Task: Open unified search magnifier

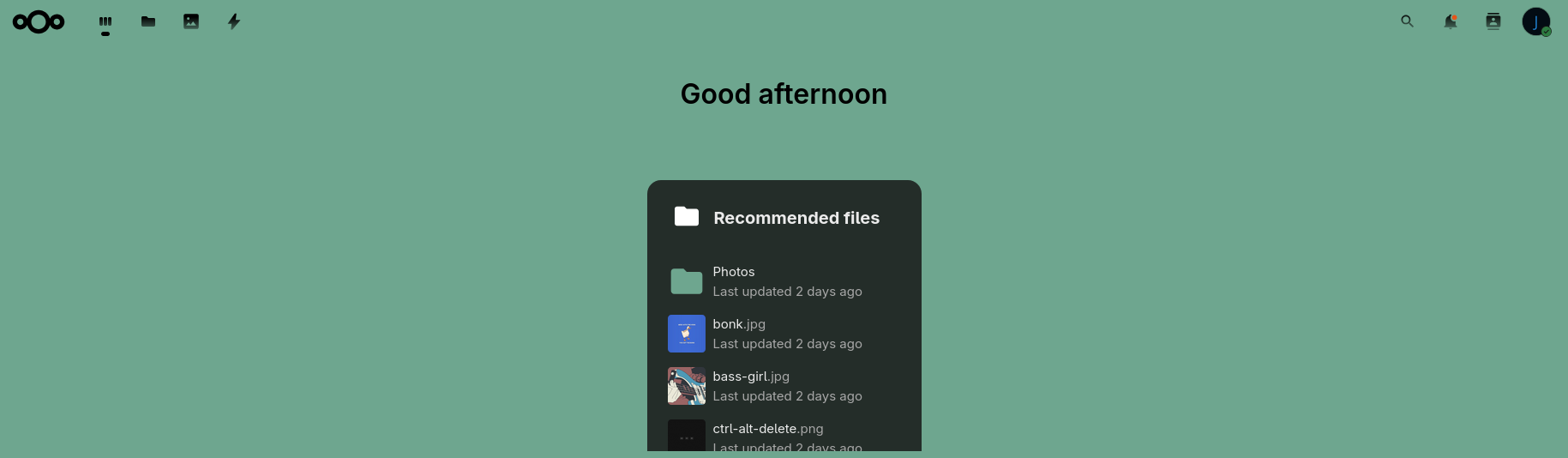Action: (x=1407, y=21)
